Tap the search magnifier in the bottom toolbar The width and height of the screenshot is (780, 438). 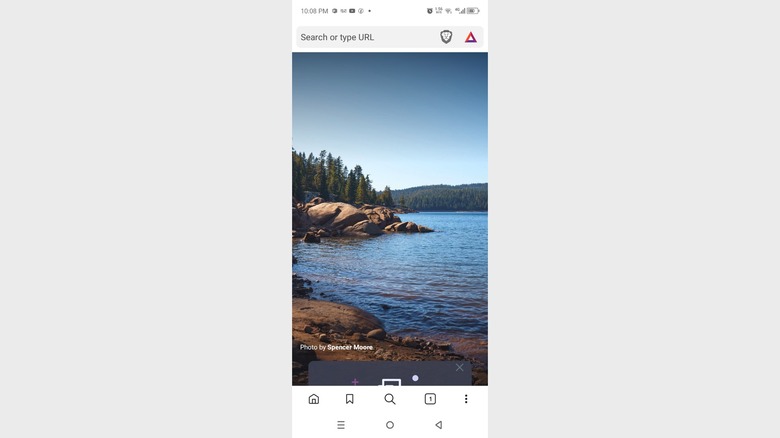click(390, 399)
